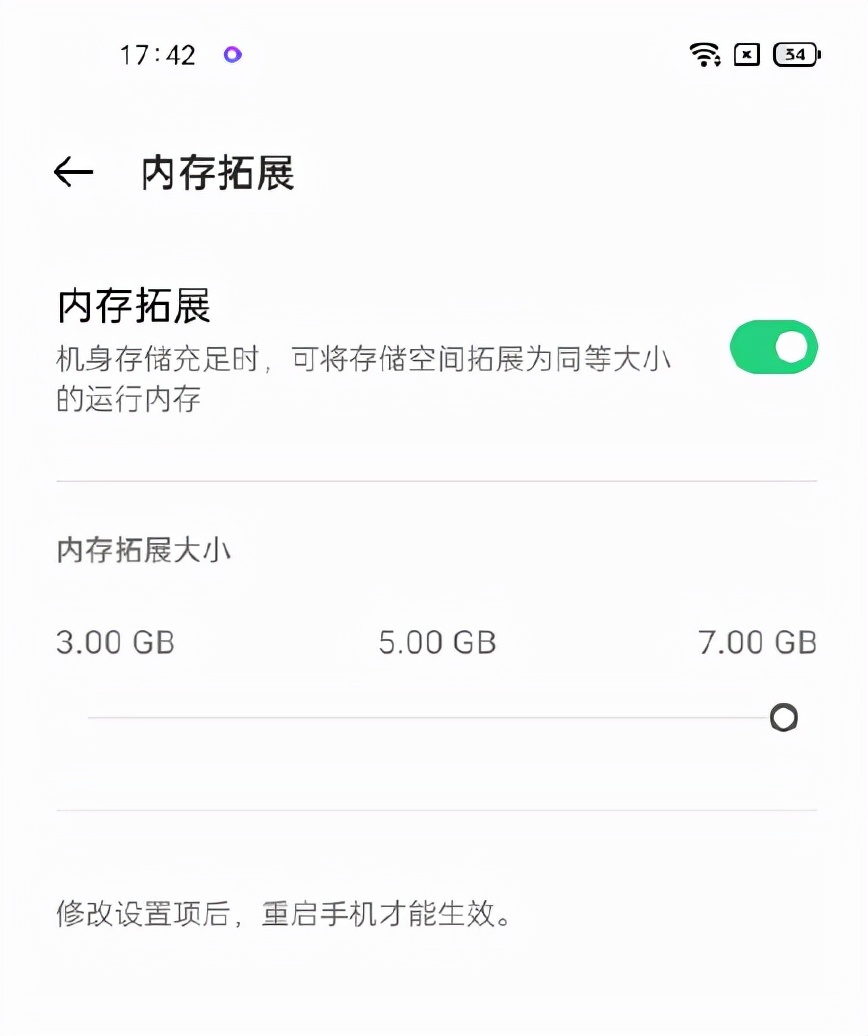
Task: Tap the slider handle at 7.00 GB
Action: [x=783, y=718]
